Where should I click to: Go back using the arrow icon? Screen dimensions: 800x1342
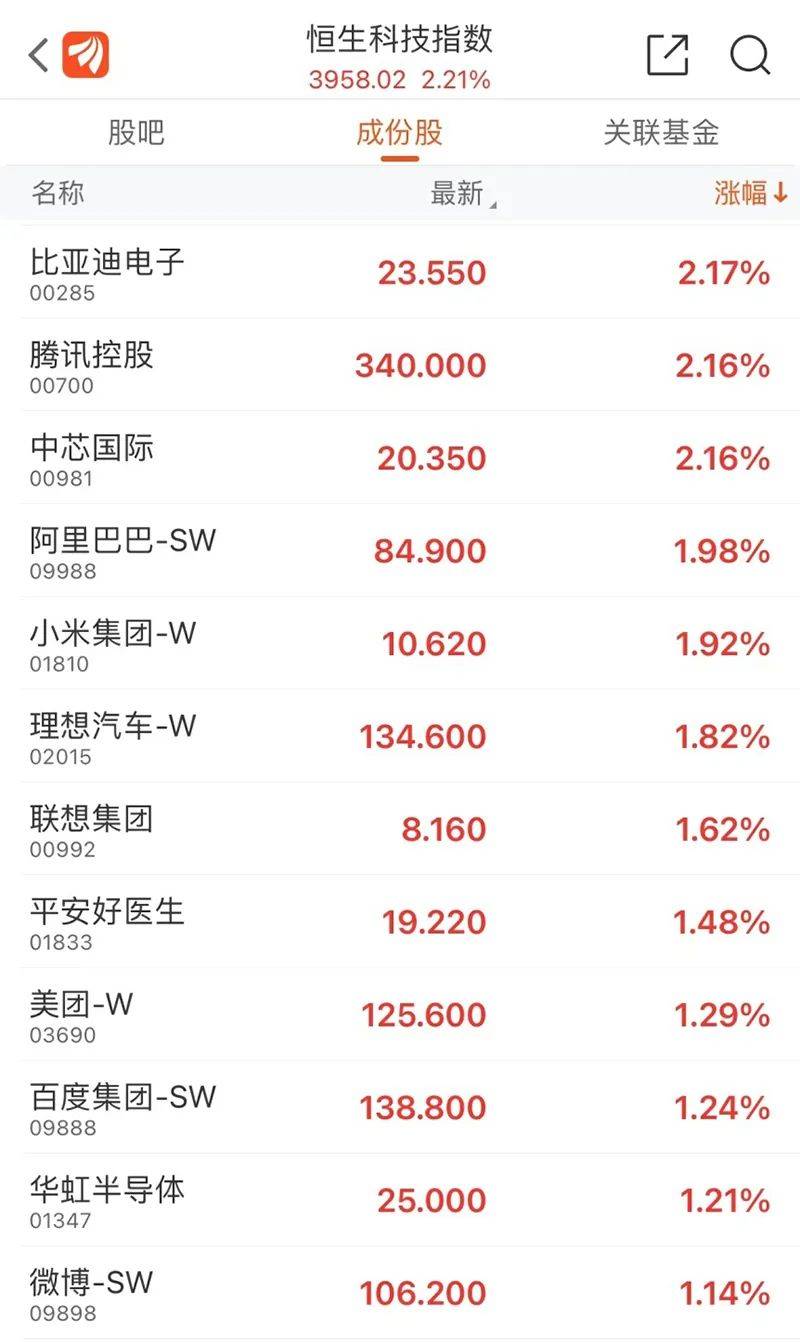pos(38,55)
